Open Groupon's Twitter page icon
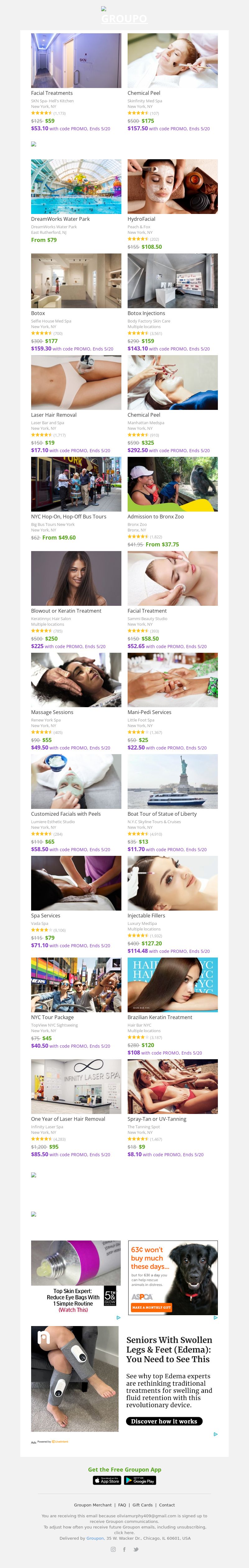The height and width of the screenshot is (1568, 249). [136, 1549]
